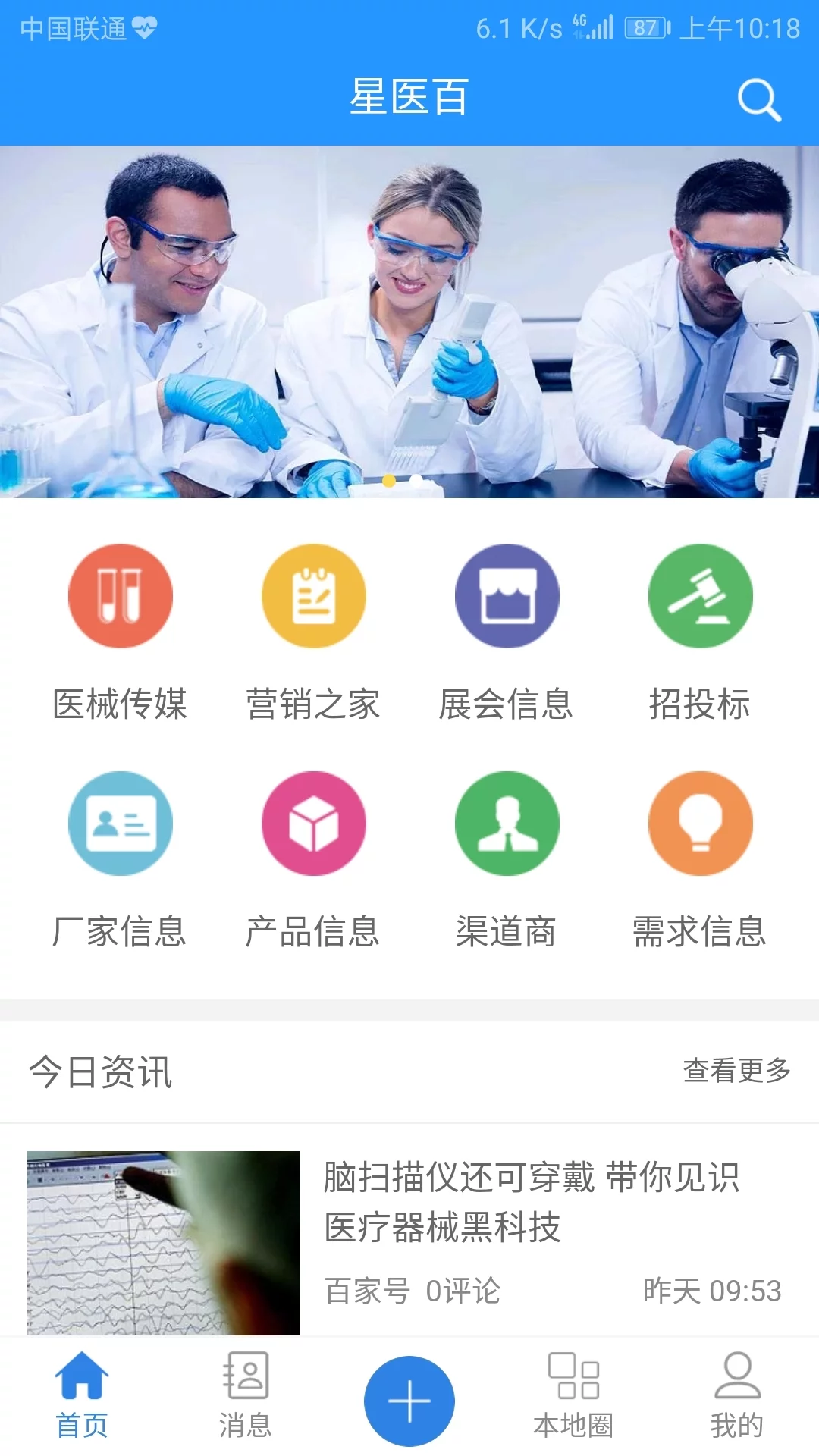Open the 渠道商 channel dealer icon

507,824
